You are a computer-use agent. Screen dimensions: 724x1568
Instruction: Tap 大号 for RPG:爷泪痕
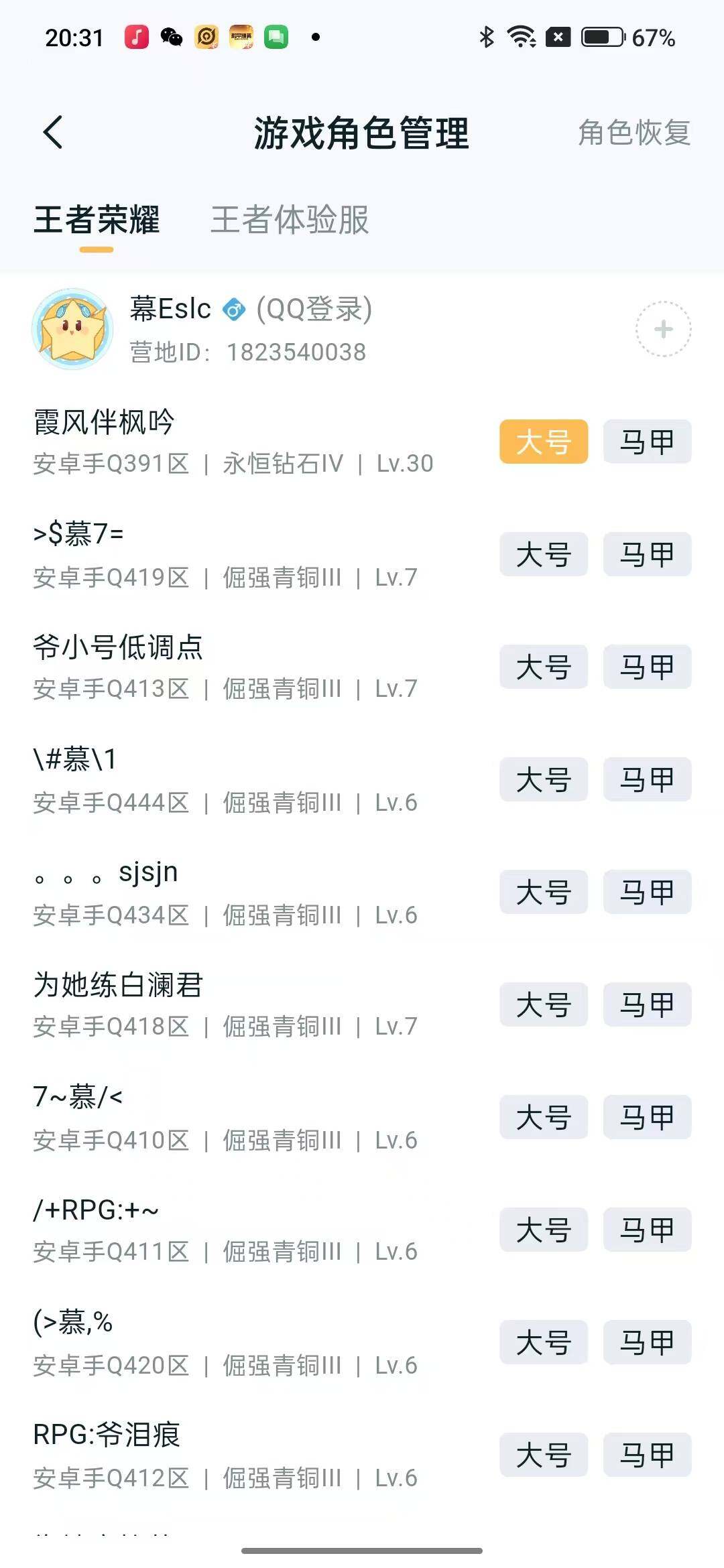click(543, 1455)
